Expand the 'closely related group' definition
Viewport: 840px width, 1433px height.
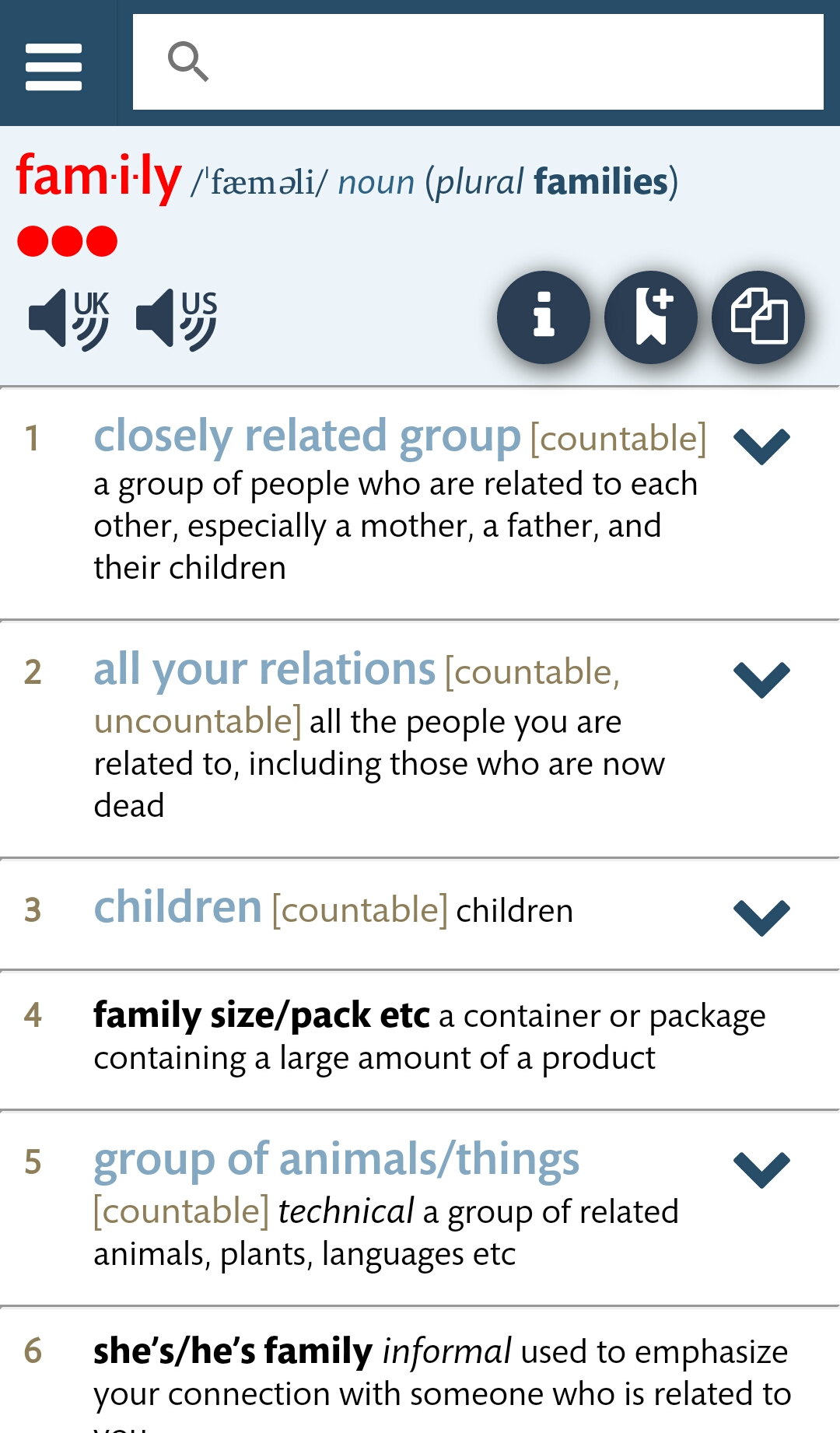761,446
